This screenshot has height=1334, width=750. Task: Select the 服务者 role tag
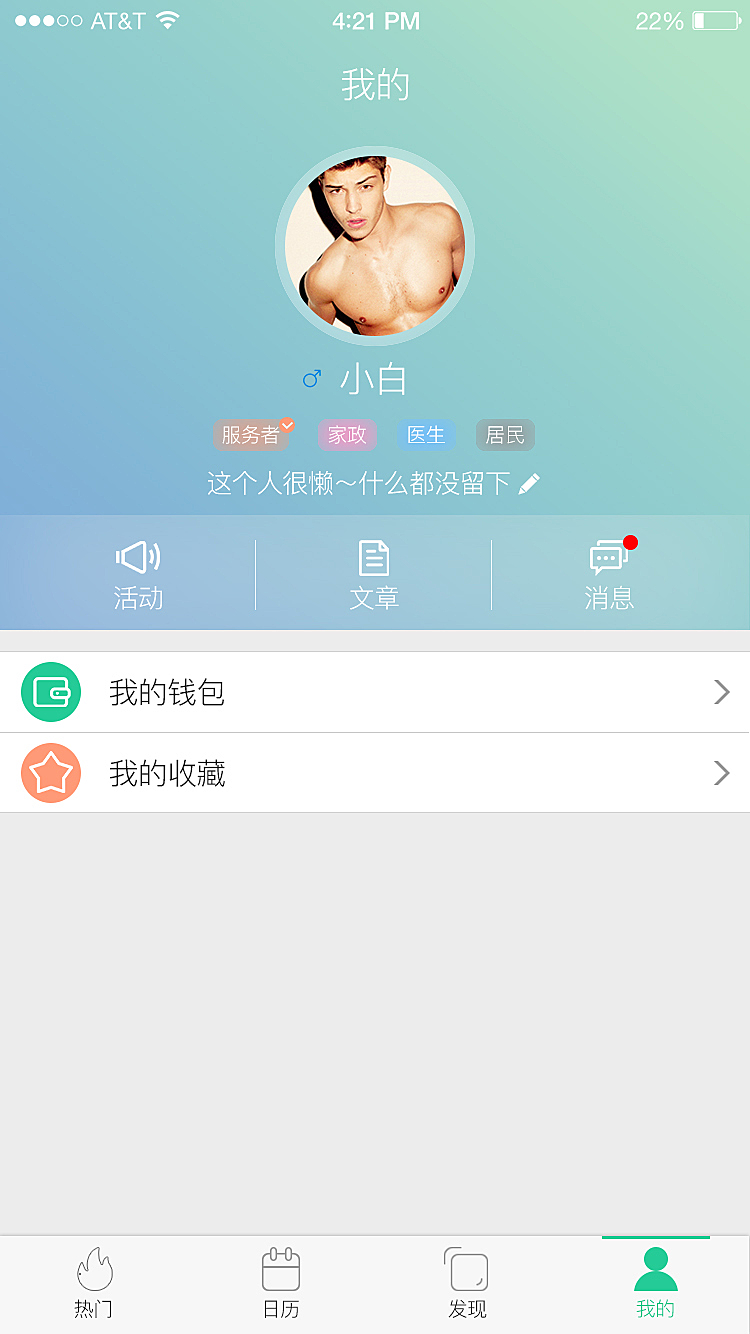click(x=251, y=435)
